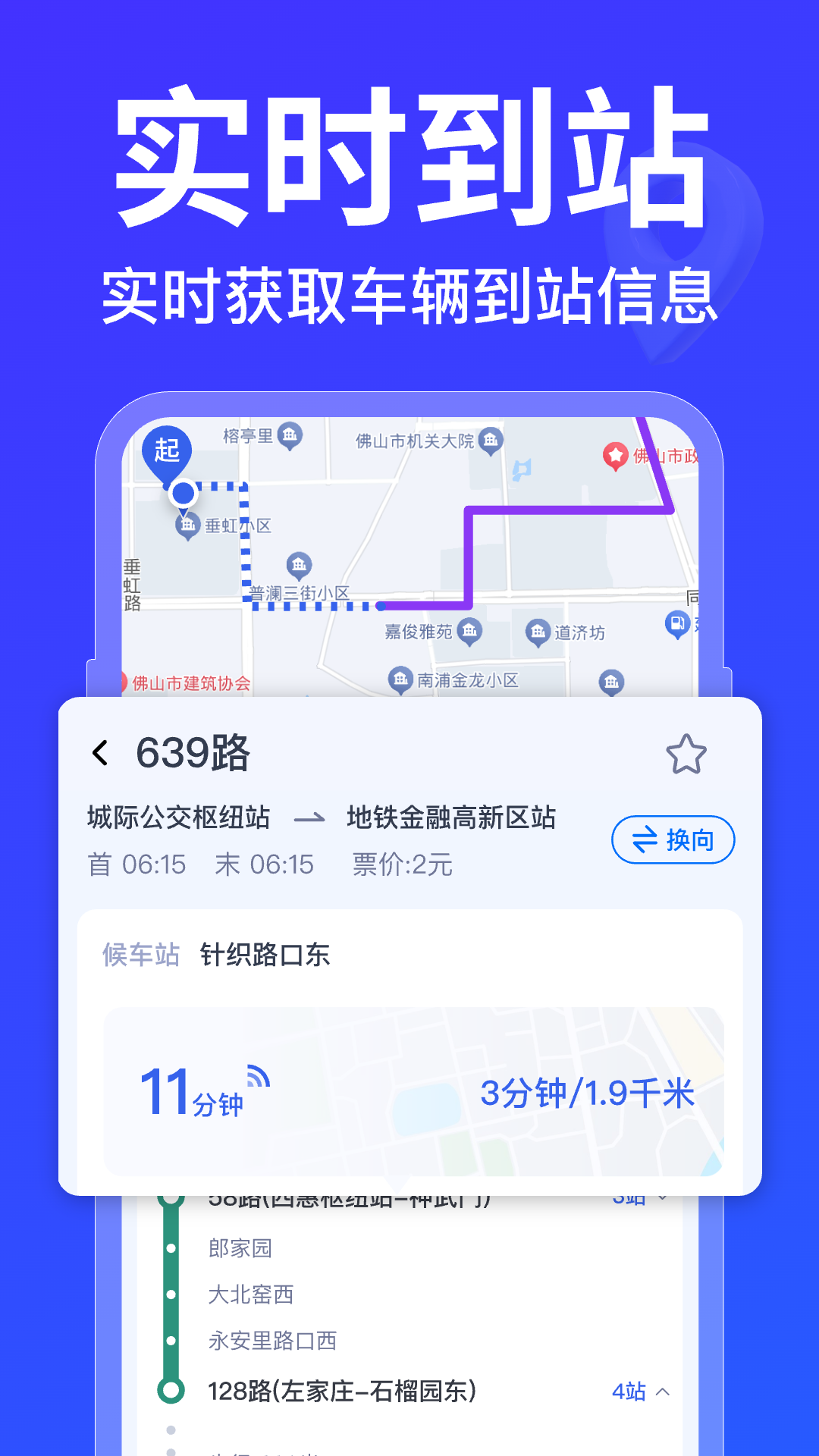Click the building icon at 嘉俊雅苑
The image size is (819, 1456).
click(470, 631)
